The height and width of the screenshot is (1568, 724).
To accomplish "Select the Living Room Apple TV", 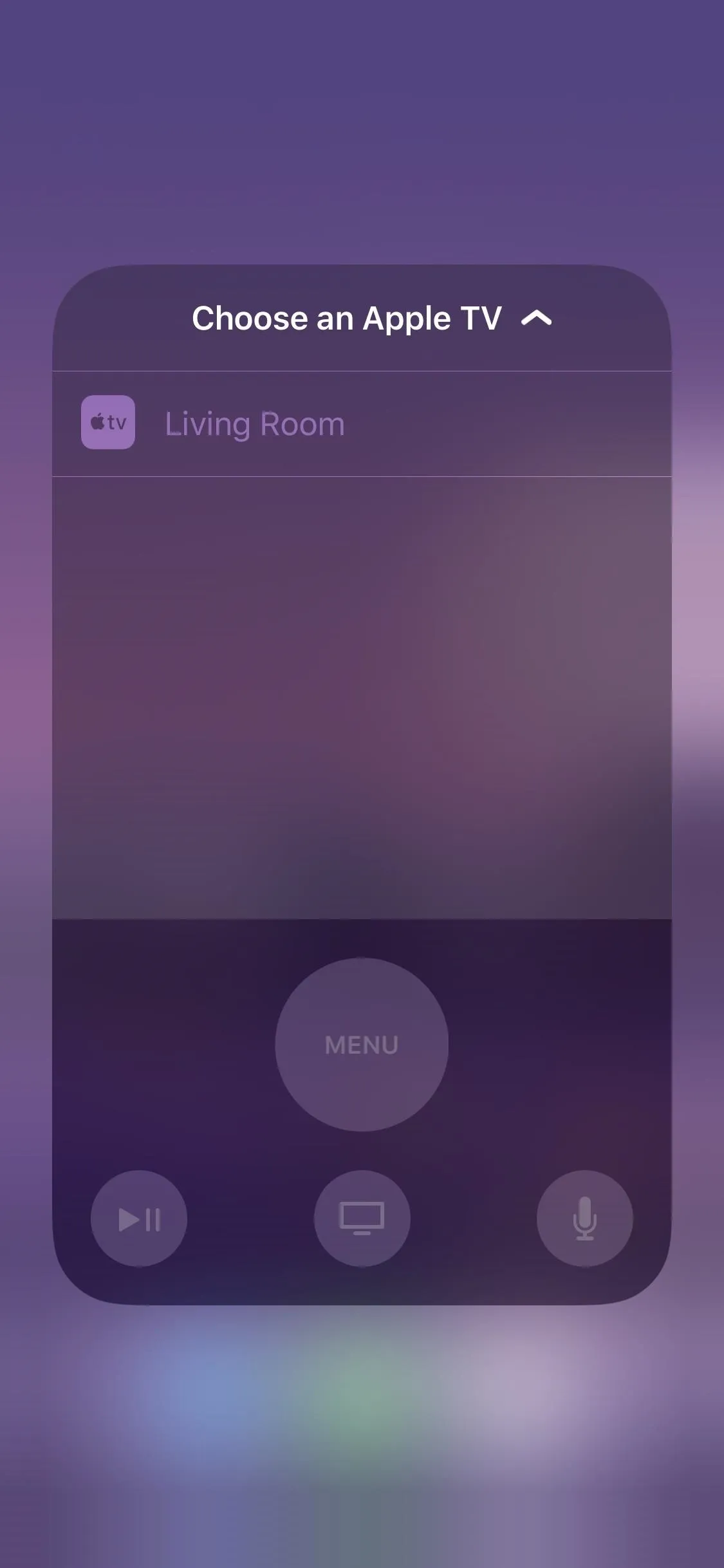I will click(254, 424).
